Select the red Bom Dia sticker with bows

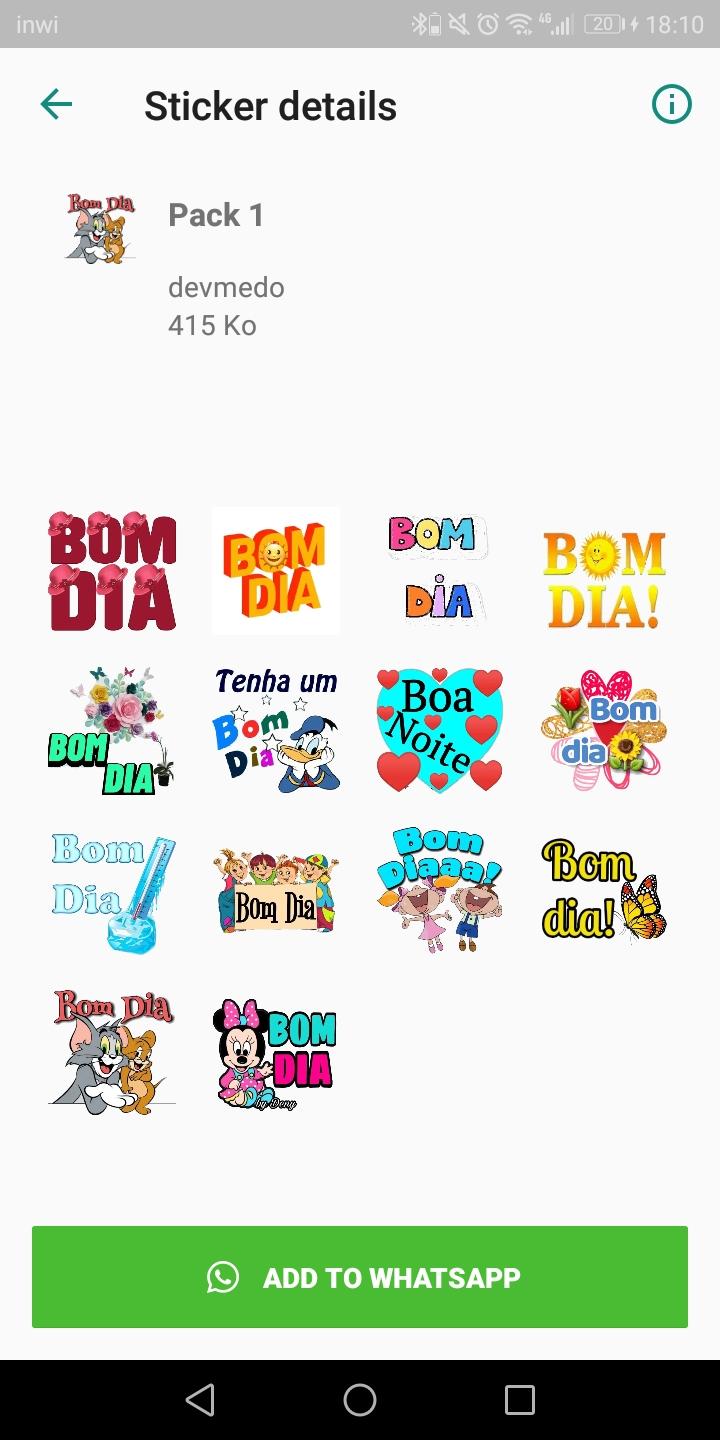112,571
